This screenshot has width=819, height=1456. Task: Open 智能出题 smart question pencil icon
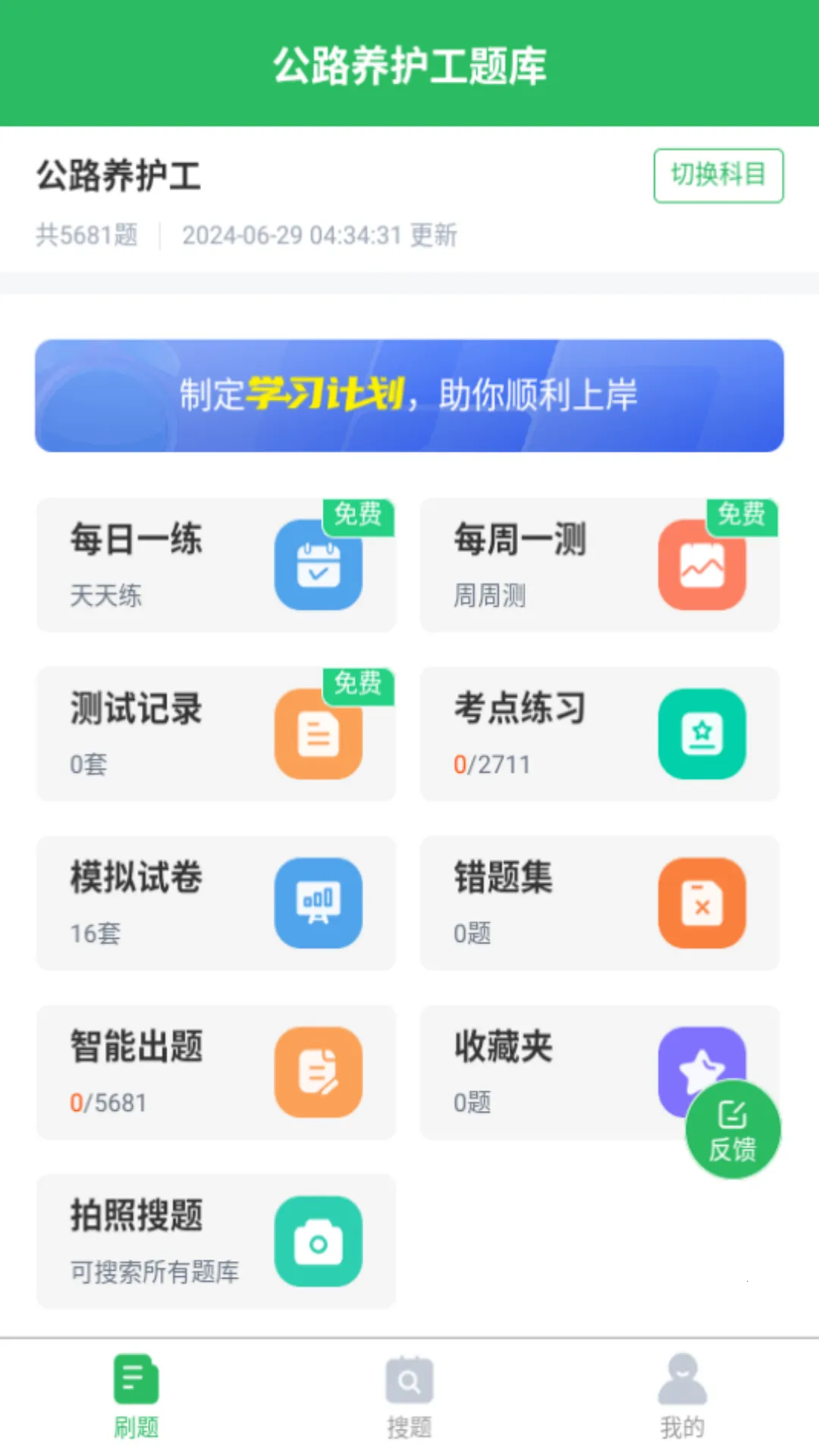(316, 1071)
